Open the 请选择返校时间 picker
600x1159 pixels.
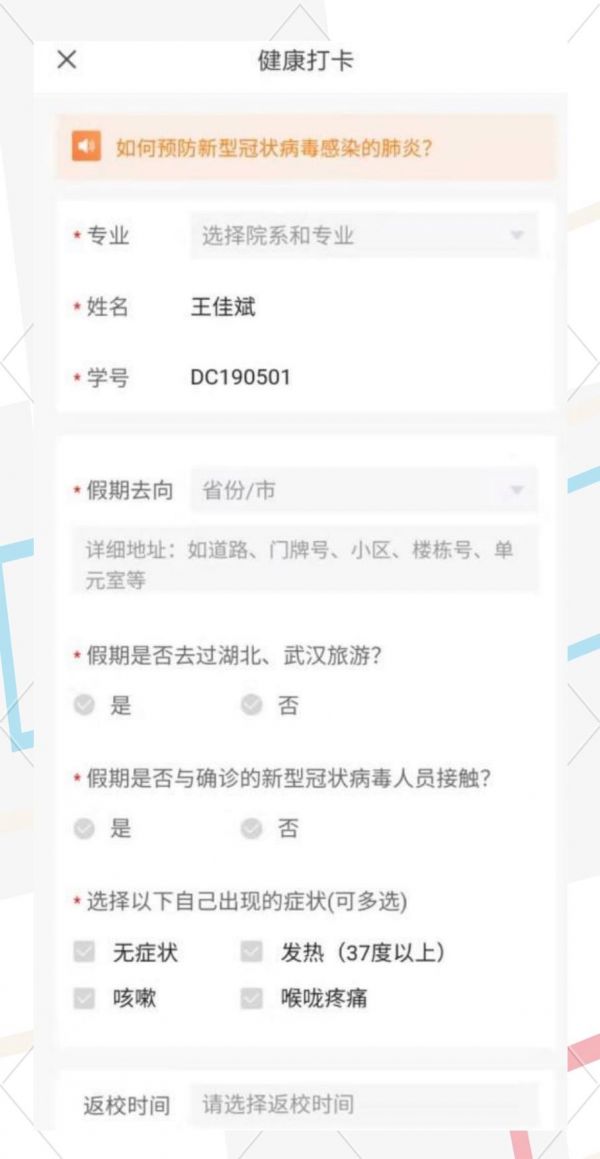(364, 1105)
